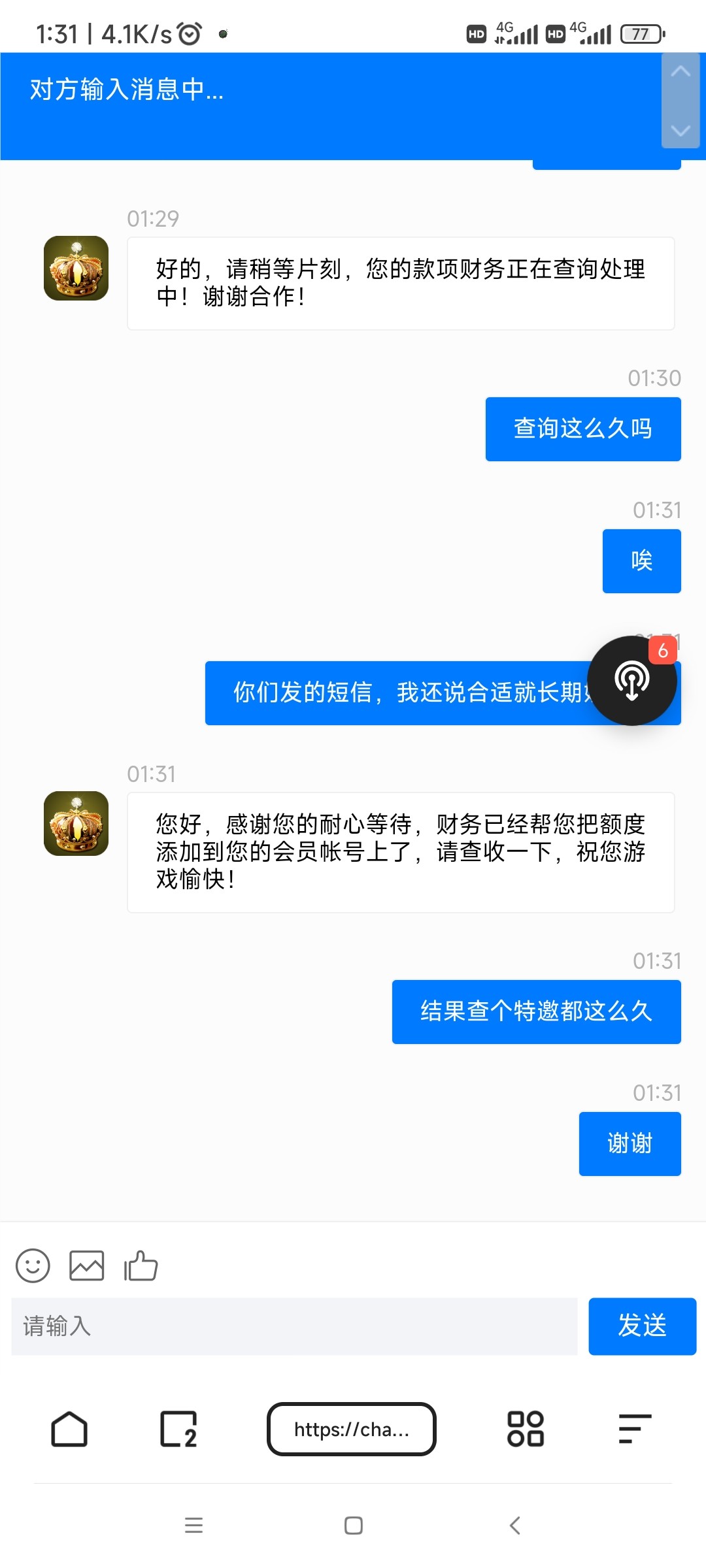Screen dimensions: 706x1568
Task: Open the emoji picker
Action: tap(33, 1266)
